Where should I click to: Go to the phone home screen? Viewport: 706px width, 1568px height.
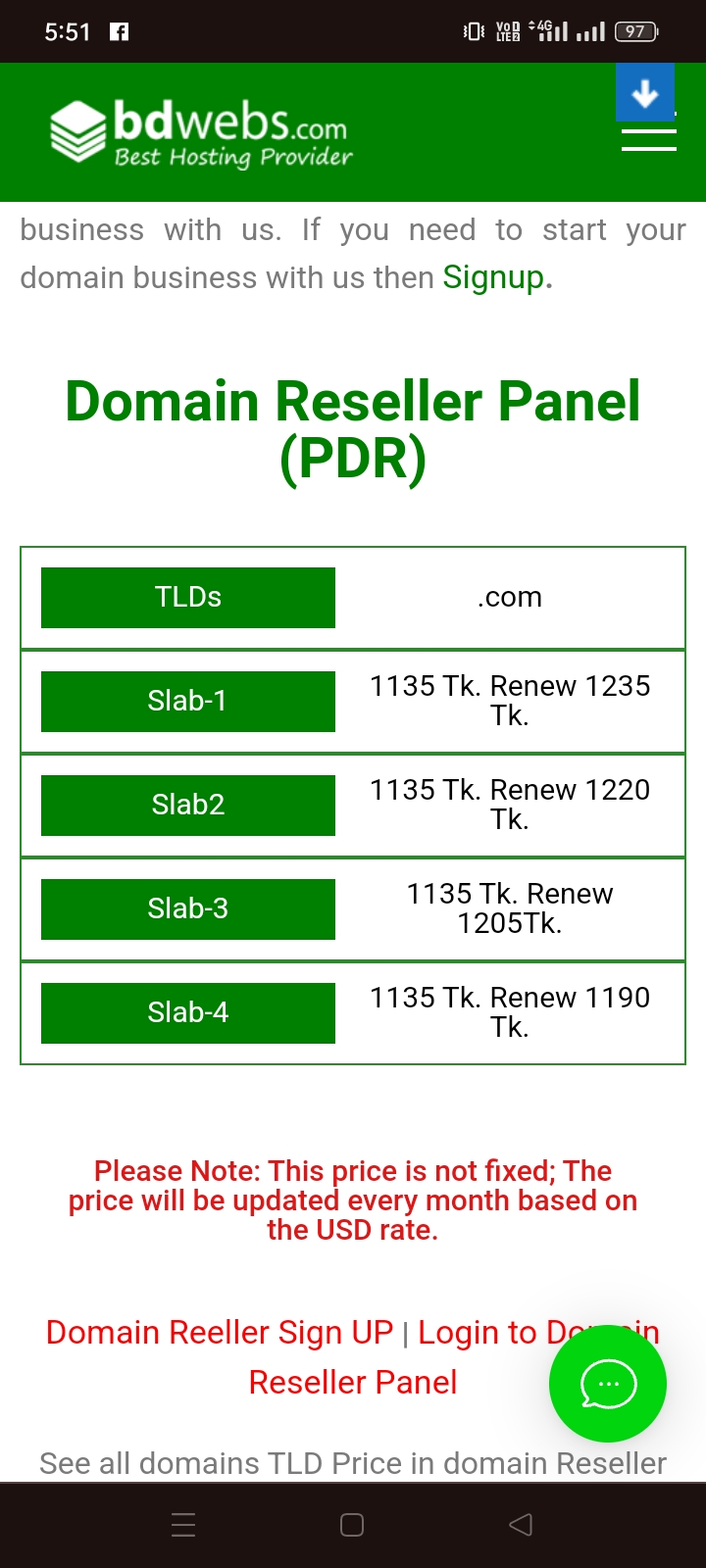coord(352,1525)
